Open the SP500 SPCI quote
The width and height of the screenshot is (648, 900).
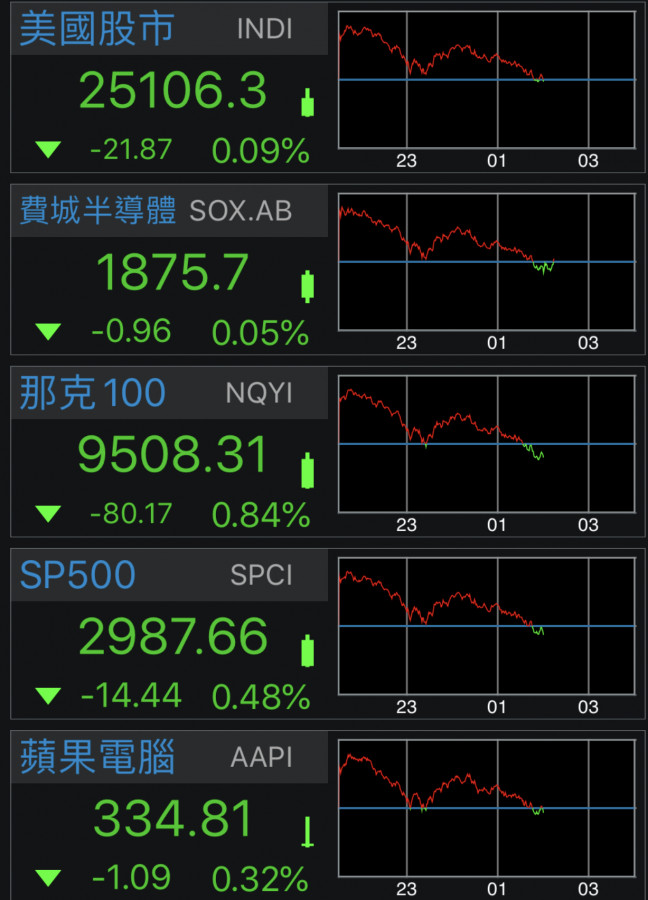point(170,636)
